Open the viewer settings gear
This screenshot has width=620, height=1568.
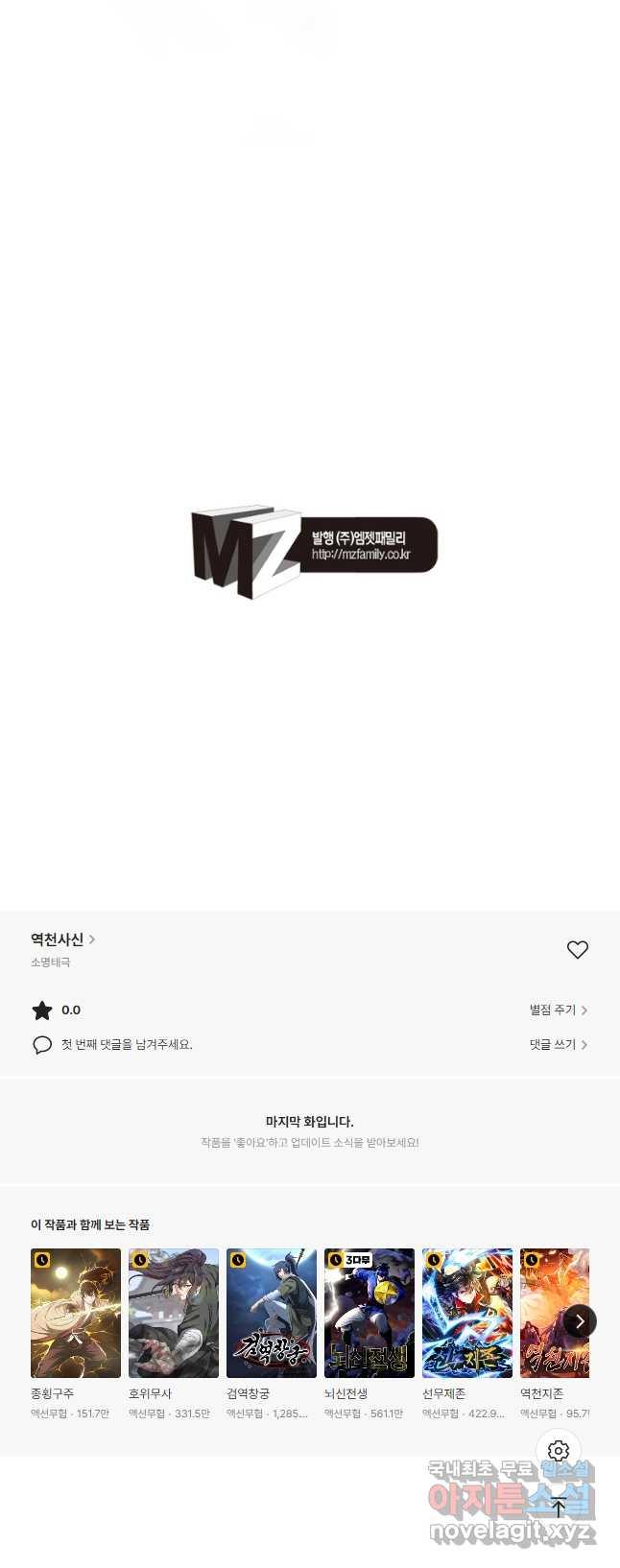[559, 1451]
